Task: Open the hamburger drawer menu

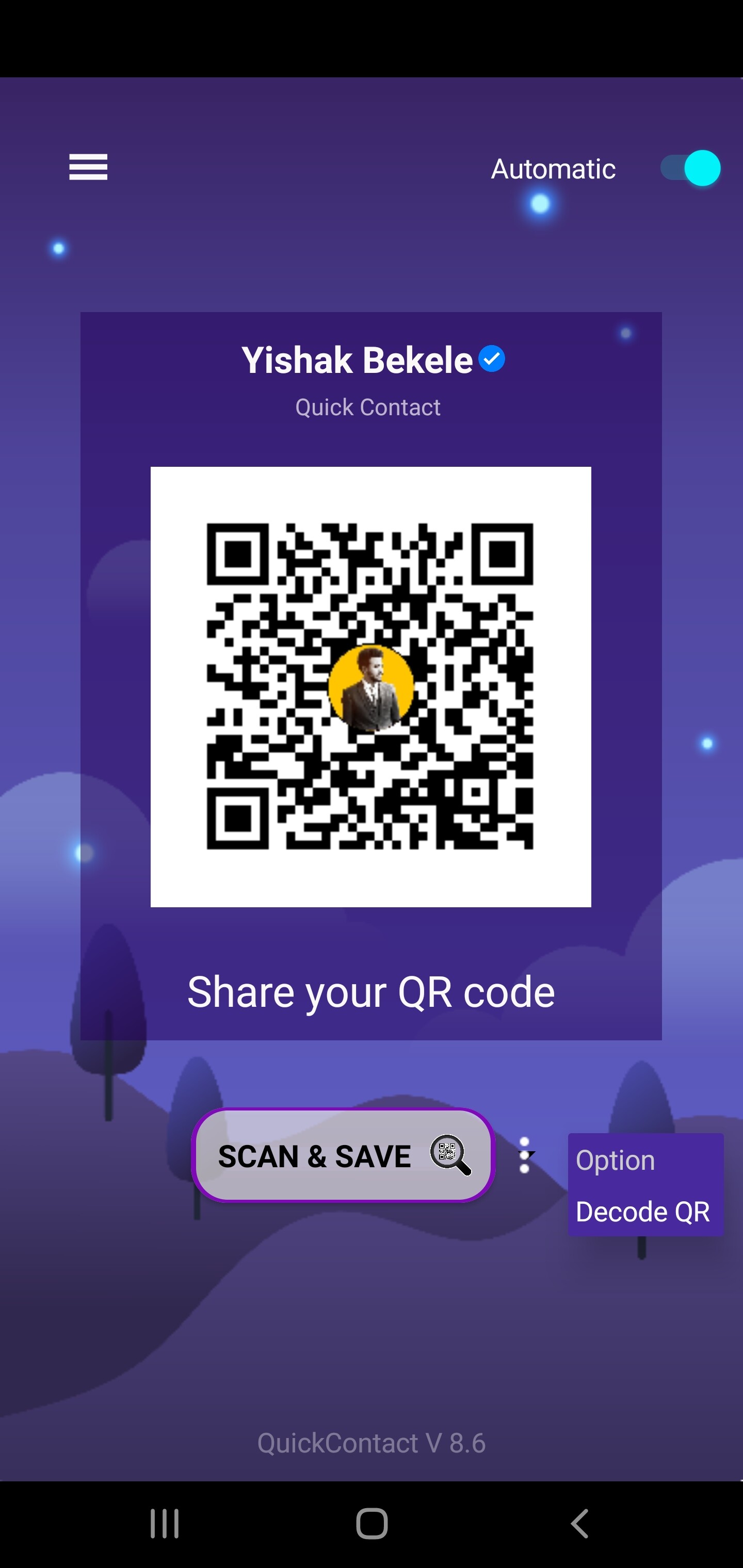Action: 88,168
